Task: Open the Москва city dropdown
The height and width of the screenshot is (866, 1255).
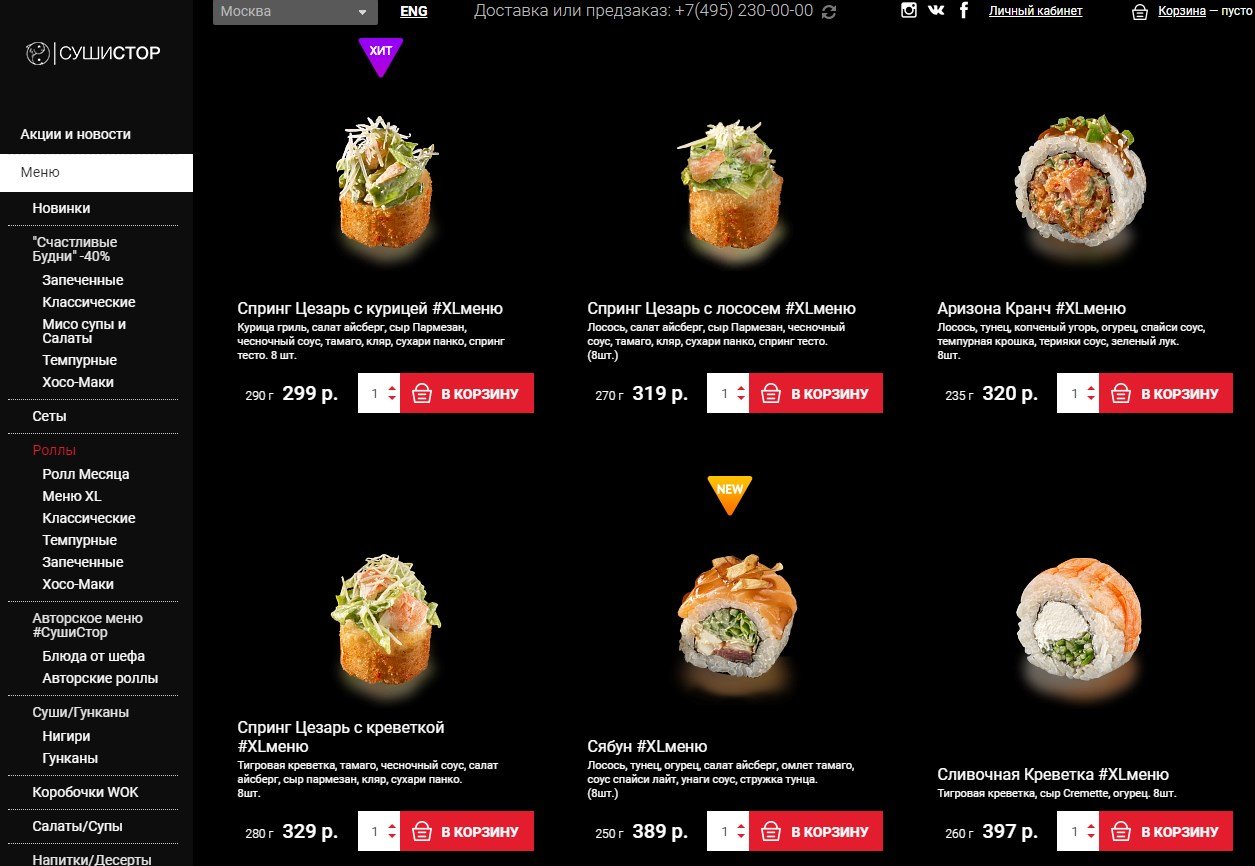Action: point(295,12)
